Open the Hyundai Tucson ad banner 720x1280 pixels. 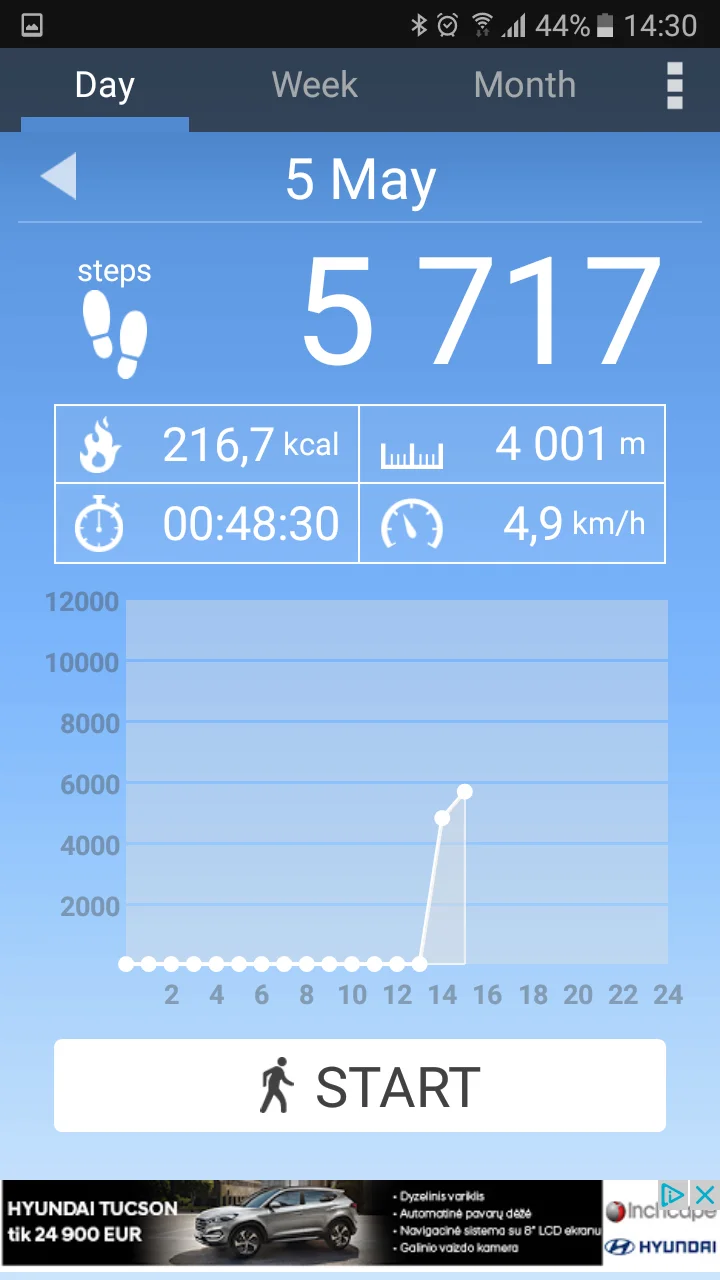[300, 1224]
